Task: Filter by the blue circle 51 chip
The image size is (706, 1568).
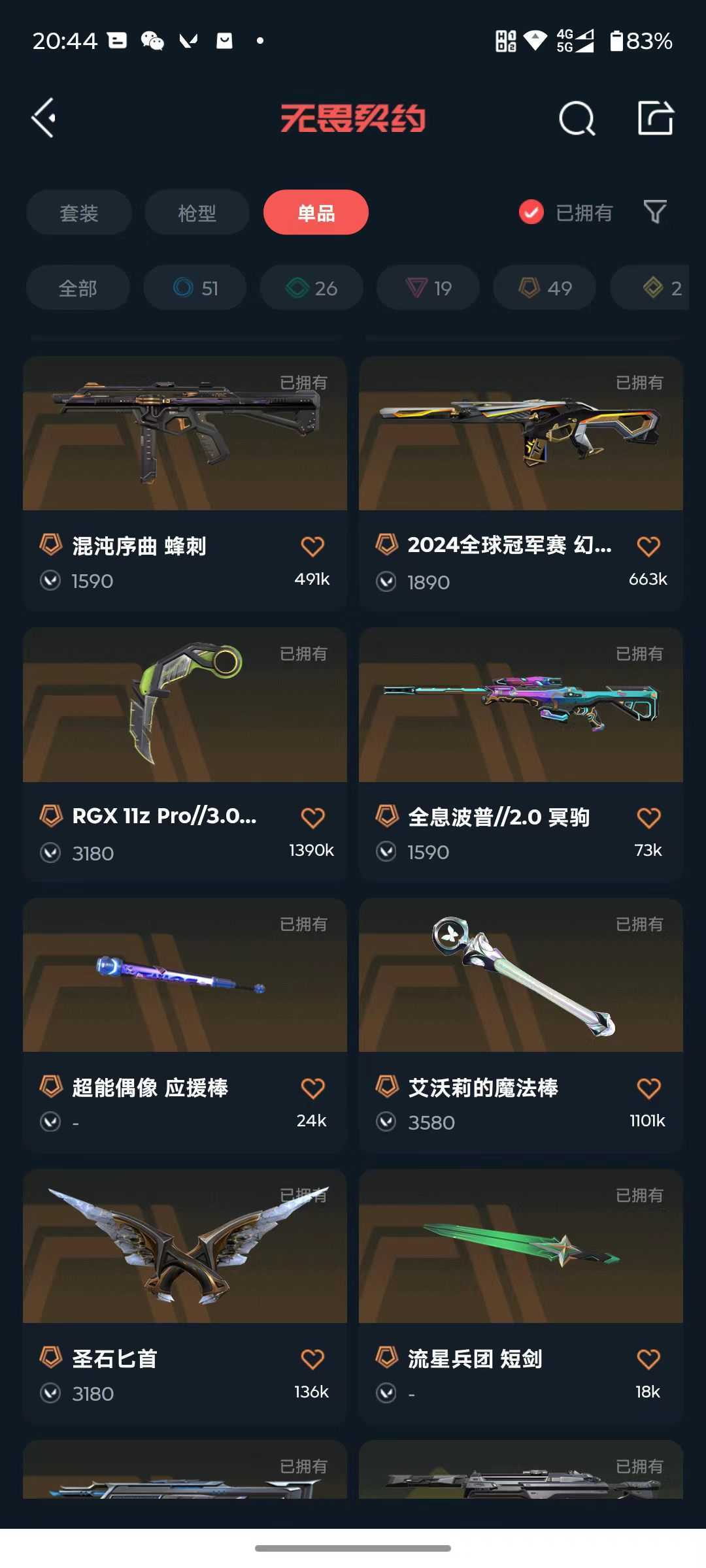Action: [x=195, y=287]
